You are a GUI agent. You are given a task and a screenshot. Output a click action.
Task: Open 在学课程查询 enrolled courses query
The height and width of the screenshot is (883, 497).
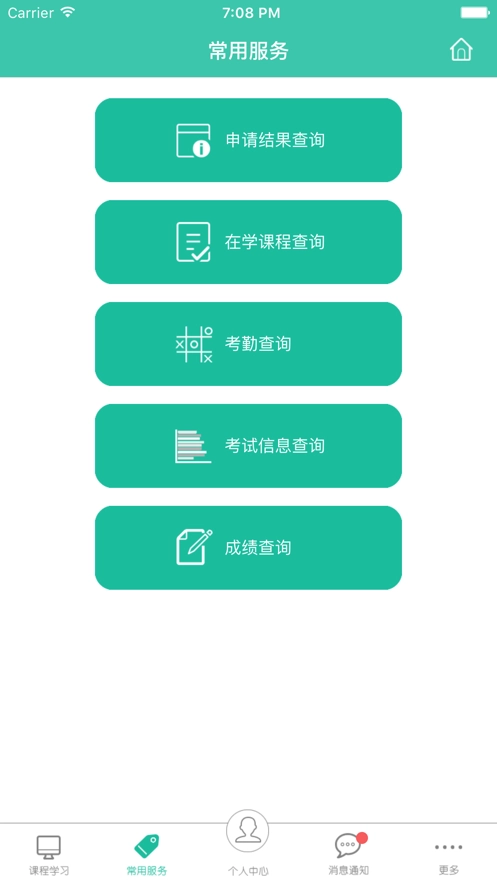pos(248,242)
